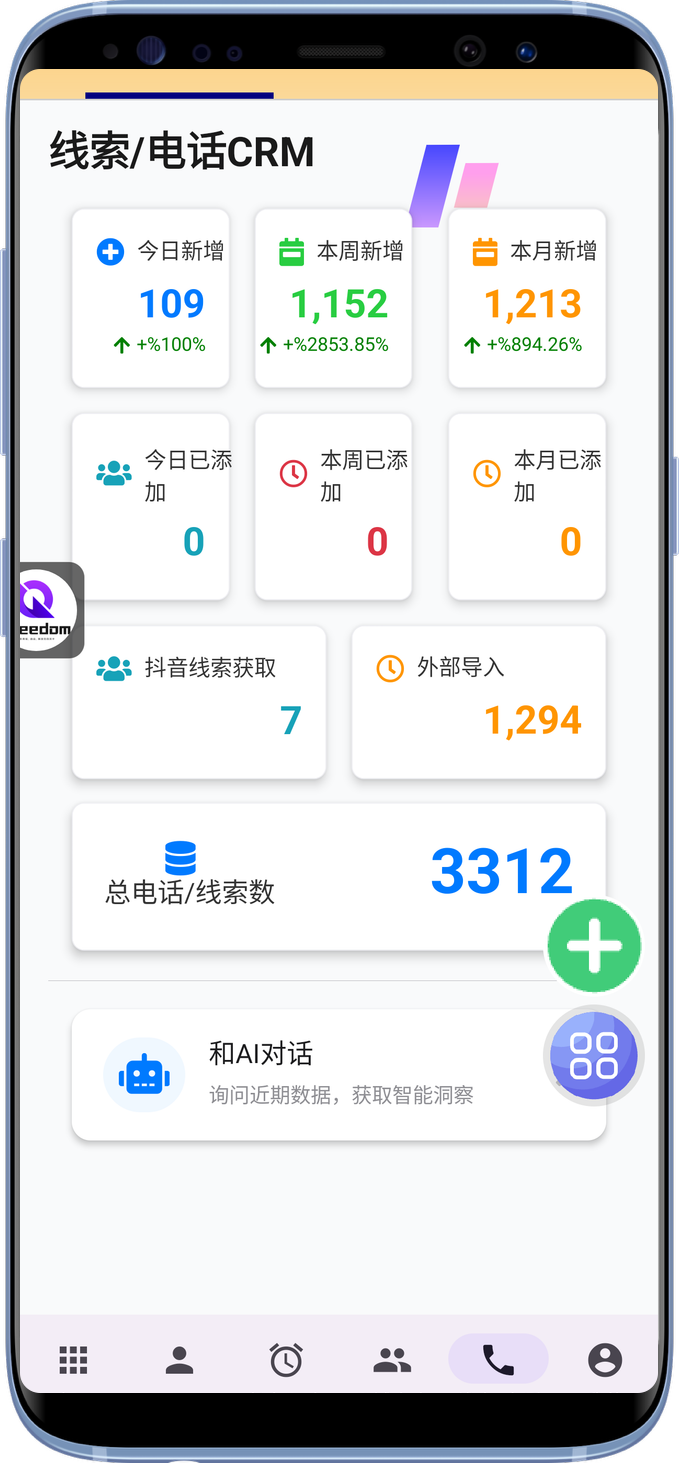Open the account profile tab
The image size is (679, 1463).
point(604,1359)
